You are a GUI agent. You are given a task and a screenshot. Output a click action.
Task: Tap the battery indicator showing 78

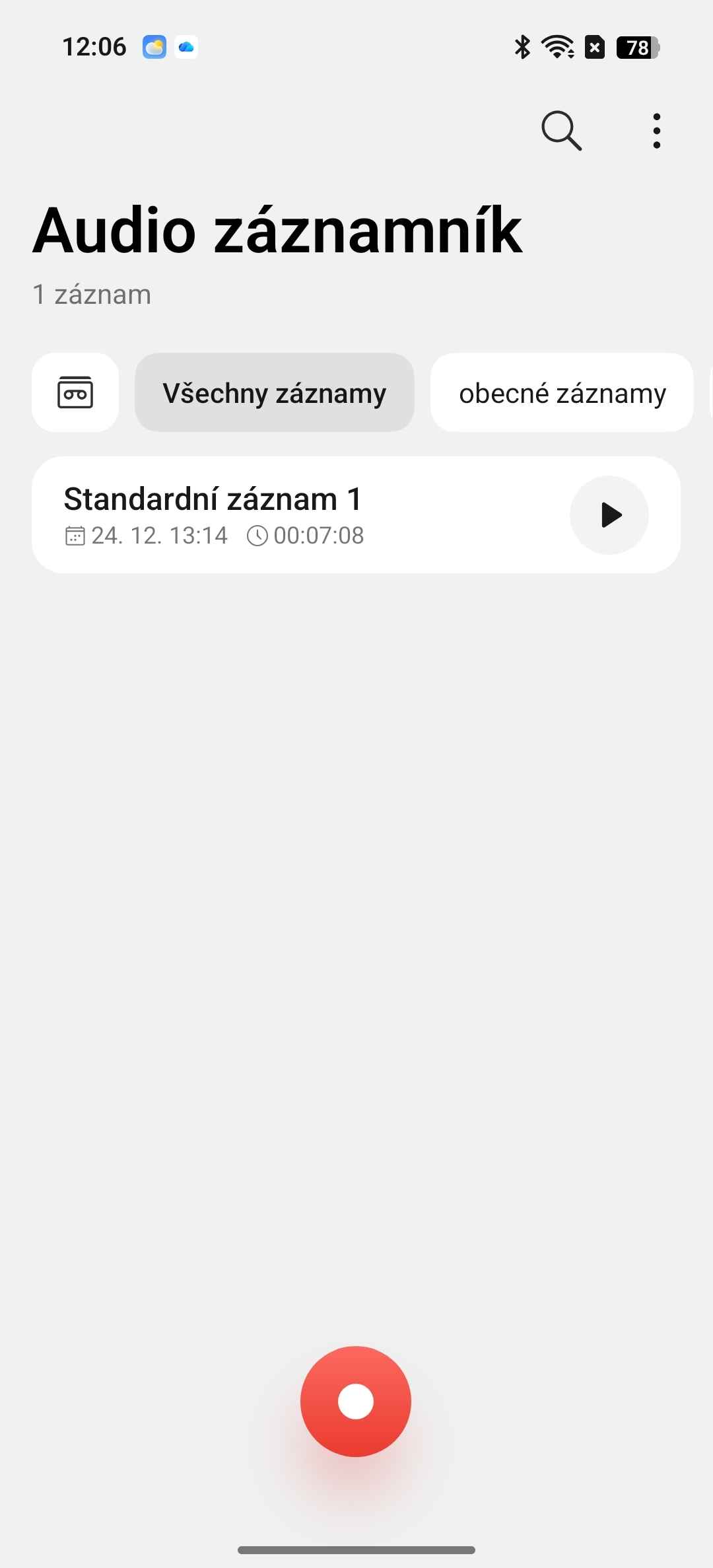click(636, 46)
